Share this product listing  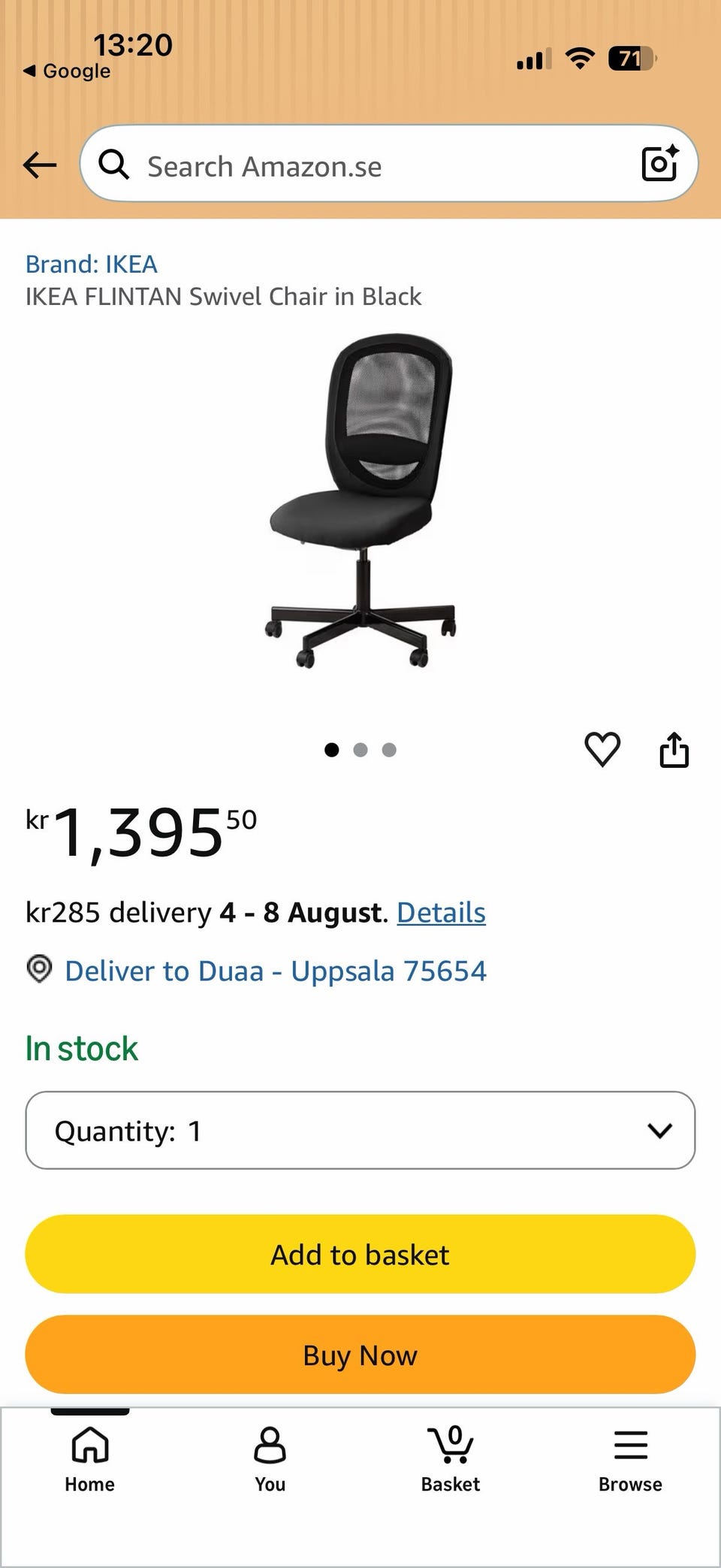pos(674,749)
